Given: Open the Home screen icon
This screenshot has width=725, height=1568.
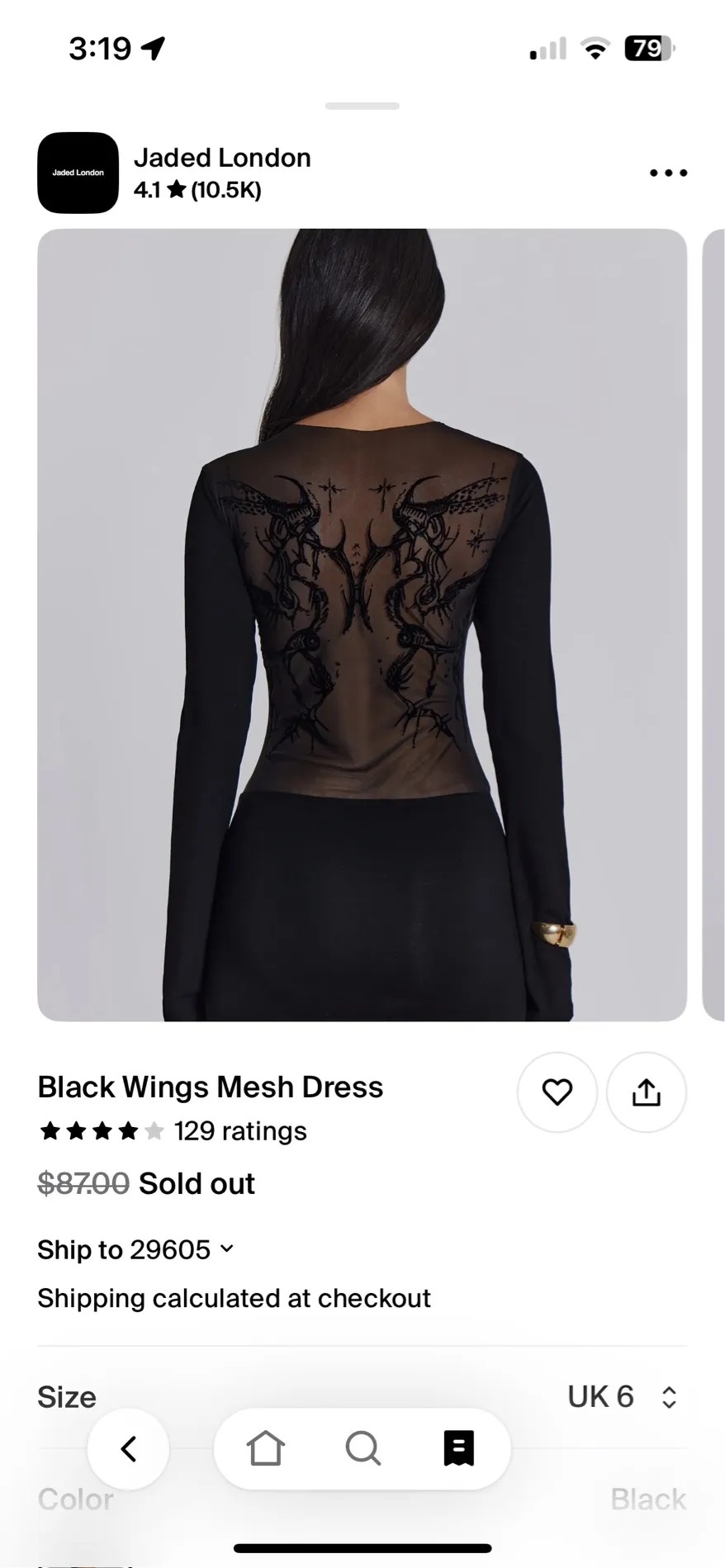Looking at the screenshot, I should coord(265,1449).
